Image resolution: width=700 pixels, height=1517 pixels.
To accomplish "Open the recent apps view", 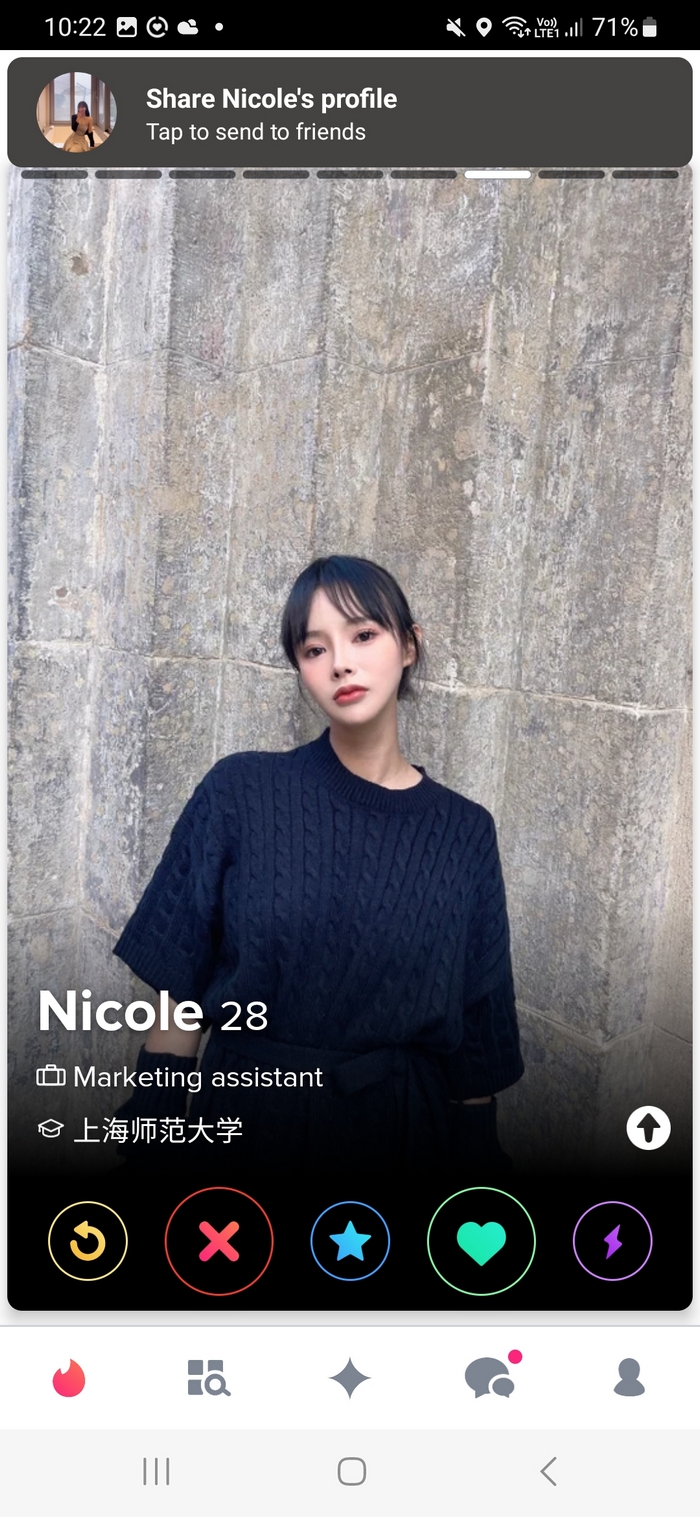I will coord(156,1471).
